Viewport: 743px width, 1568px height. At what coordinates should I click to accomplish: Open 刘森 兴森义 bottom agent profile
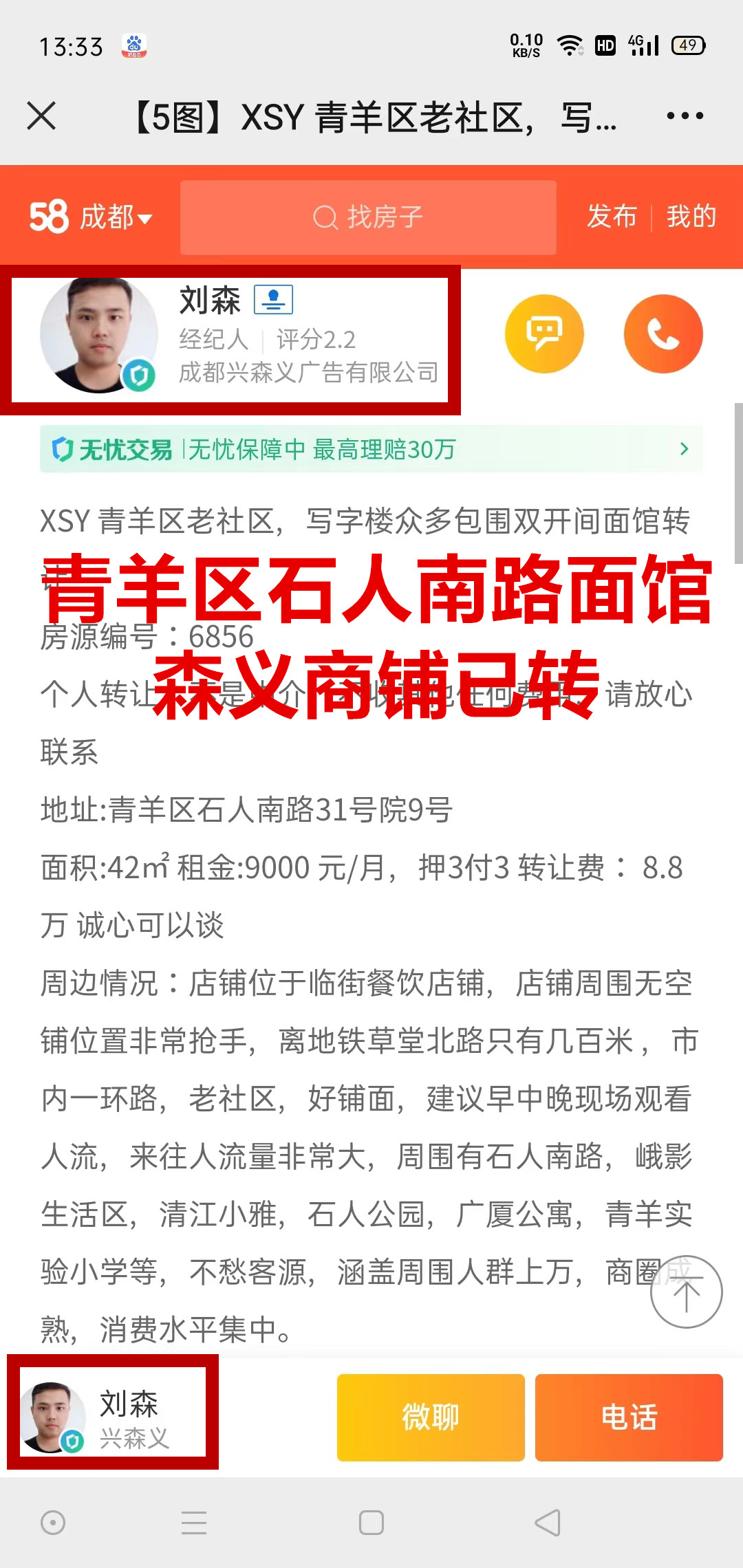pyautogui.click(x=113, y=1419)
